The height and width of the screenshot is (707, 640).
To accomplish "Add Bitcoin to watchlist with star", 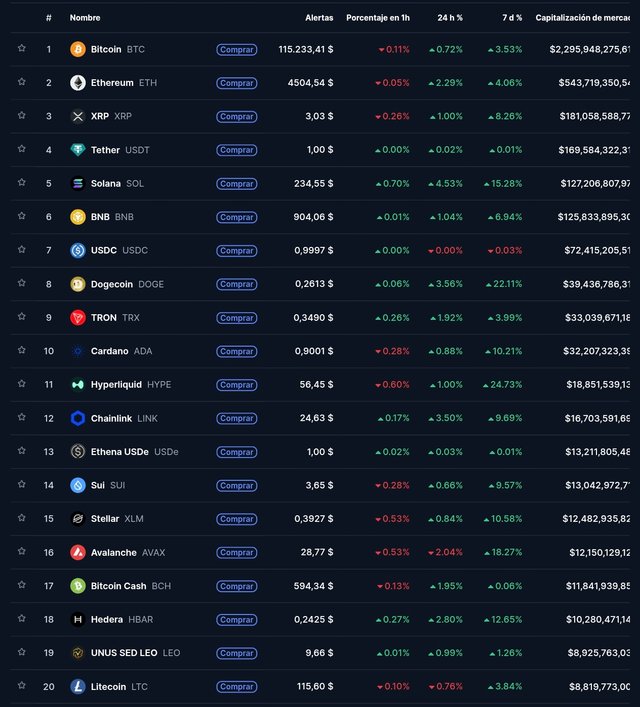I will [21, 49].
